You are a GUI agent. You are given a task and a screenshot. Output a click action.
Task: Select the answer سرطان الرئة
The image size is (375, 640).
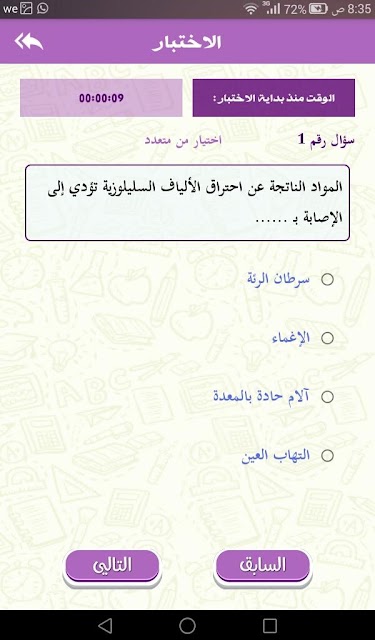coord(291,280)
